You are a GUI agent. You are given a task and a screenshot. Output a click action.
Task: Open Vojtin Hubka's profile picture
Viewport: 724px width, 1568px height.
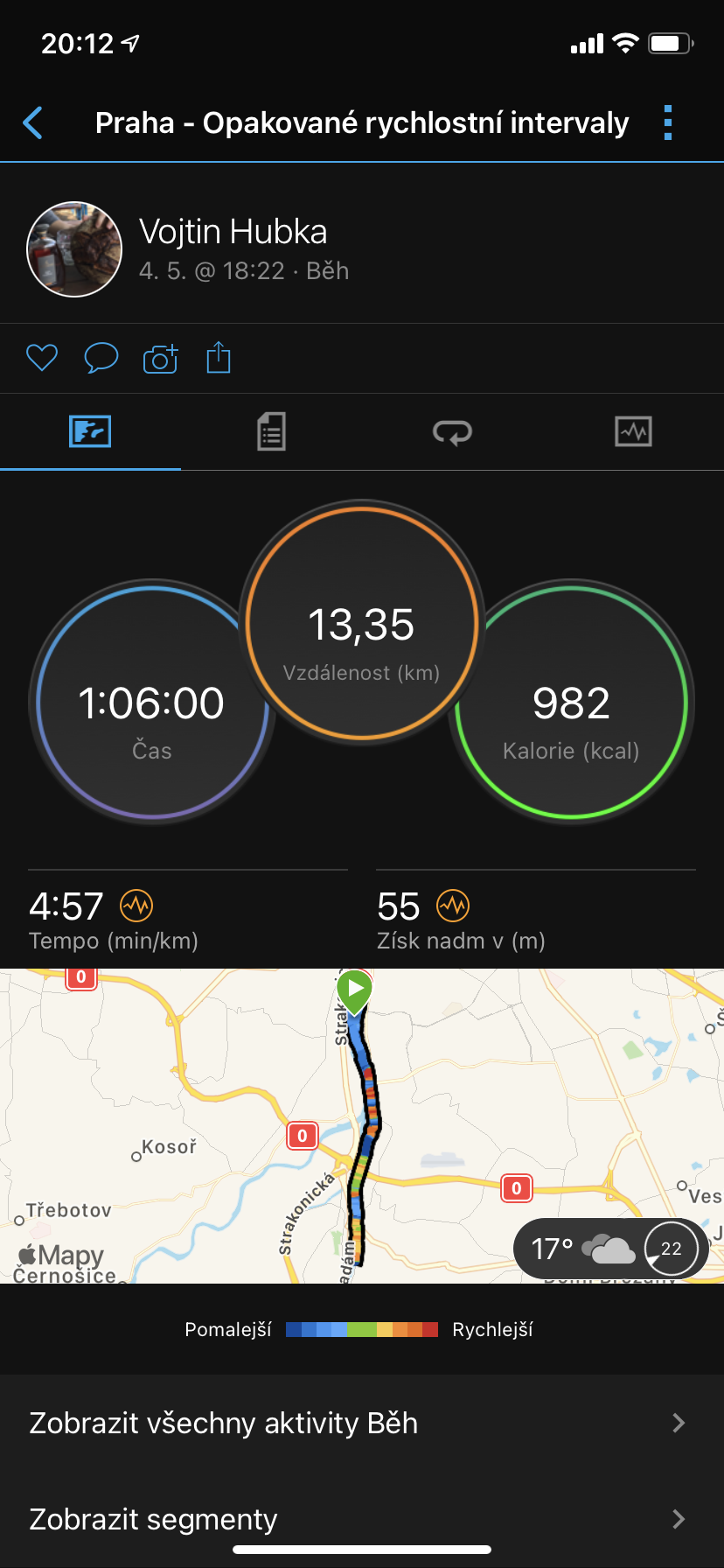[74, 249]
